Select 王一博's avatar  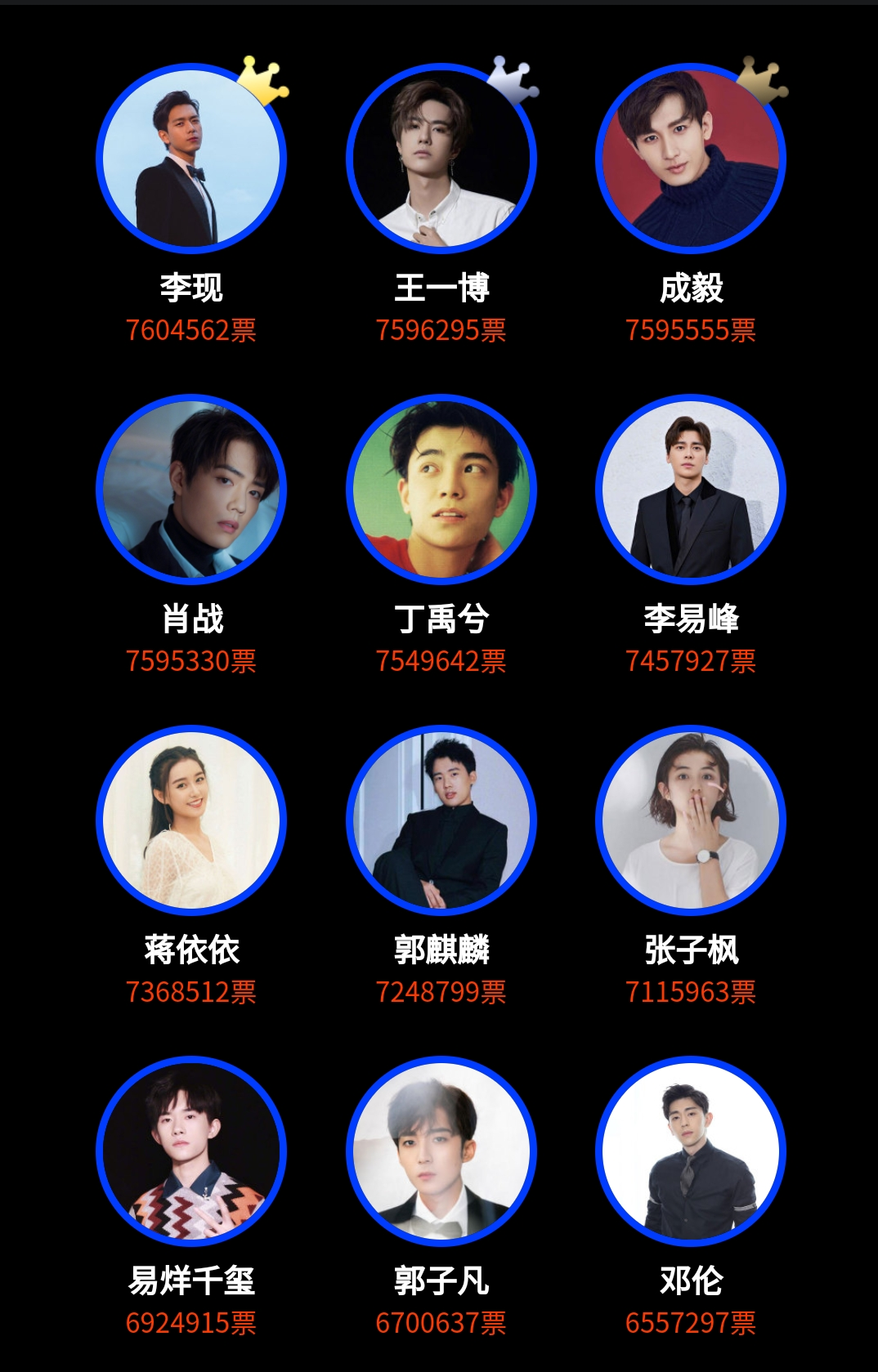(441, 159)
